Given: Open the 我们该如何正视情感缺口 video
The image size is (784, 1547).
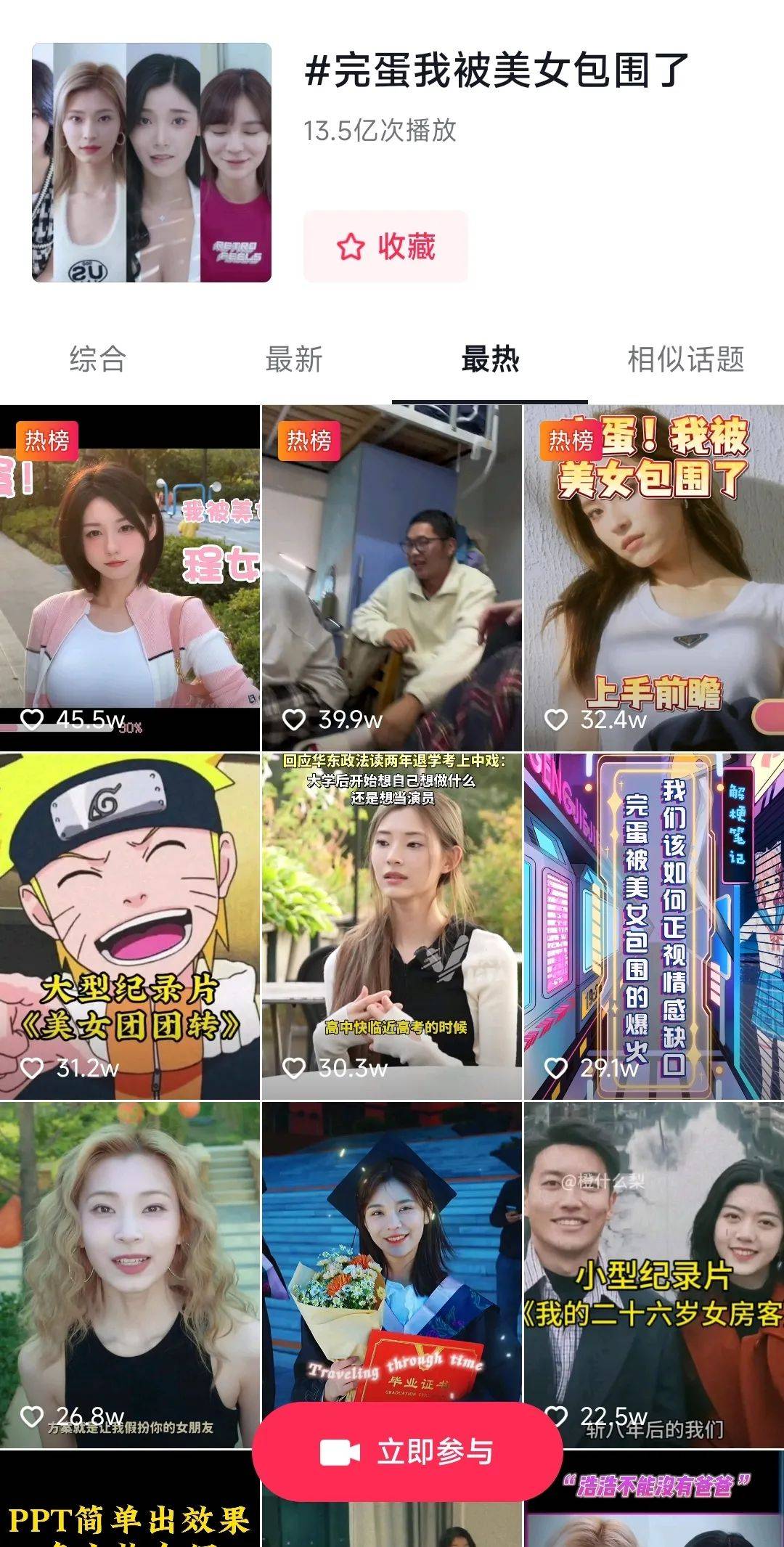Looking at the screenshot, I should coord(653,926).
